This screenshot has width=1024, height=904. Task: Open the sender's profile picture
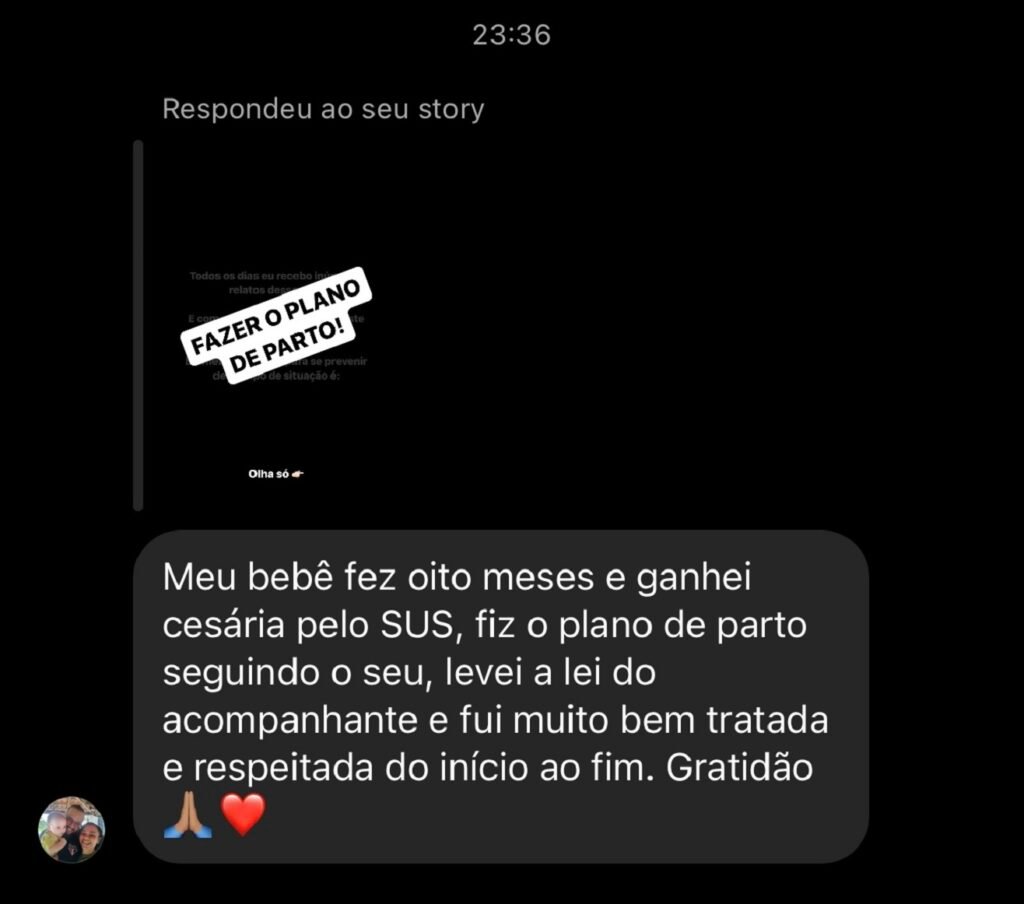point(71,829)
